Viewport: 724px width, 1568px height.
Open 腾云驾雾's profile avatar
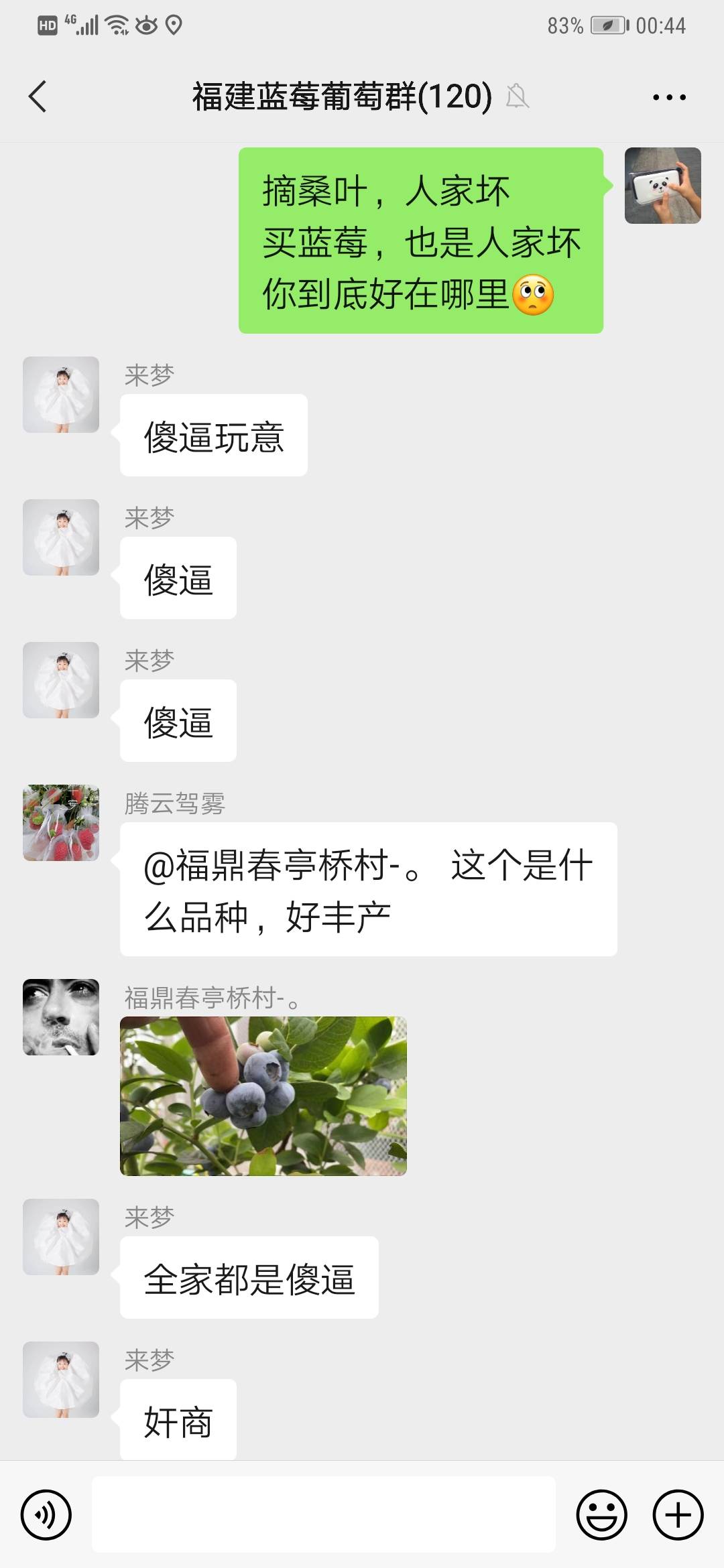pyautogui.click(x=61, y=823)
